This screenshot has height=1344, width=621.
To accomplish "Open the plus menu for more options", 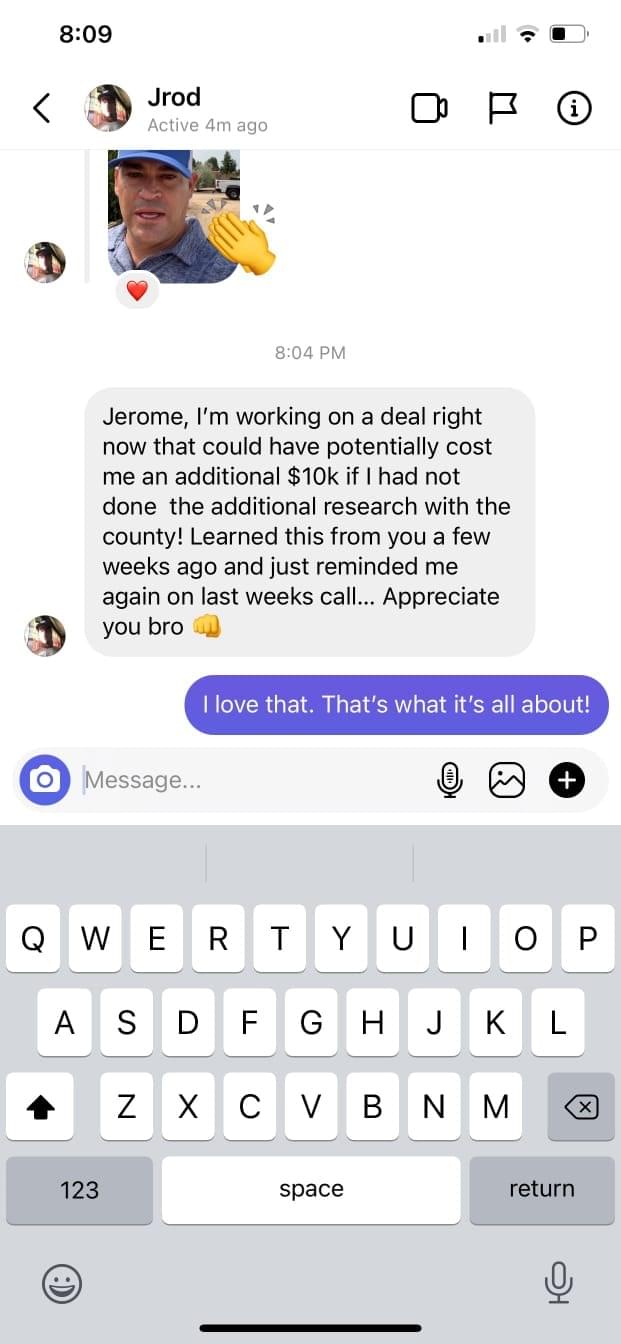I will coord(566,780).
